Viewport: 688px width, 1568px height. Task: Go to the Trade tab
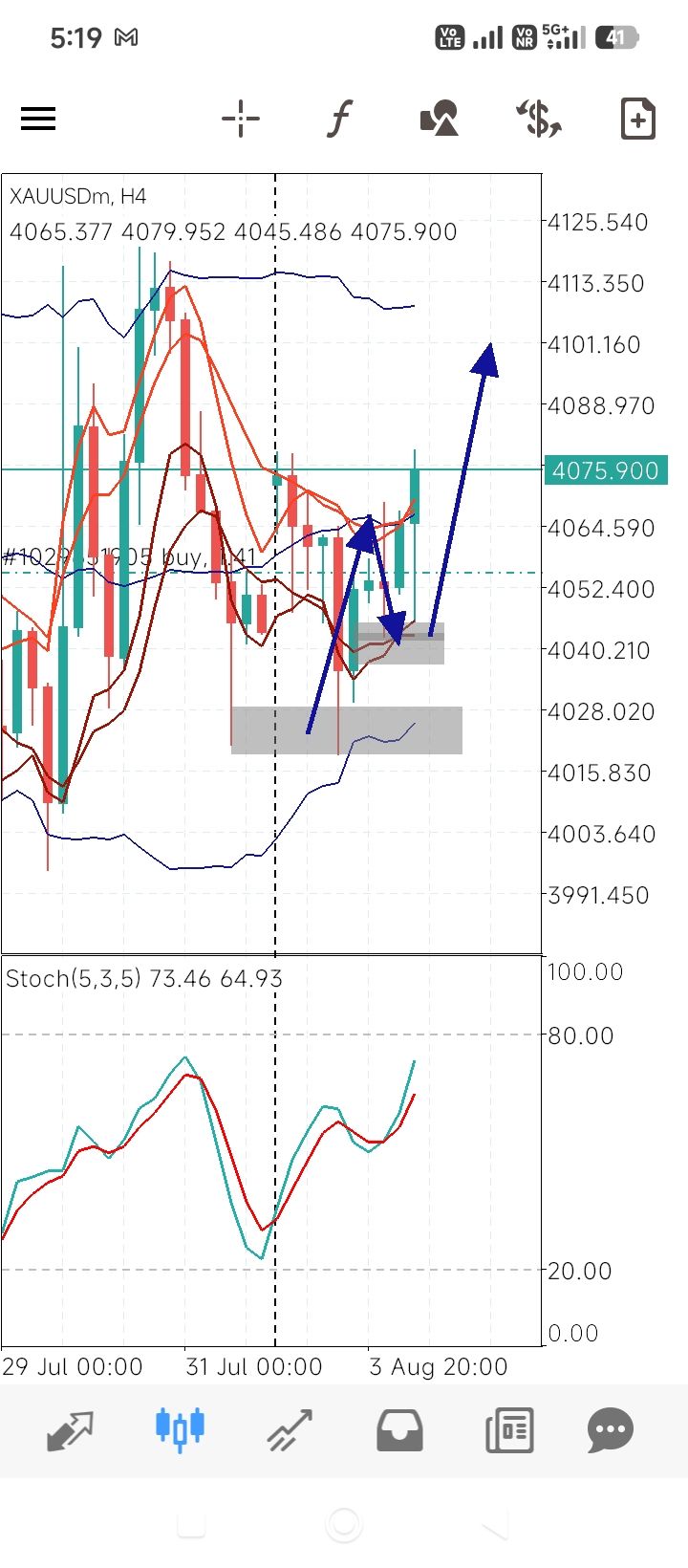pos(290,1430)
